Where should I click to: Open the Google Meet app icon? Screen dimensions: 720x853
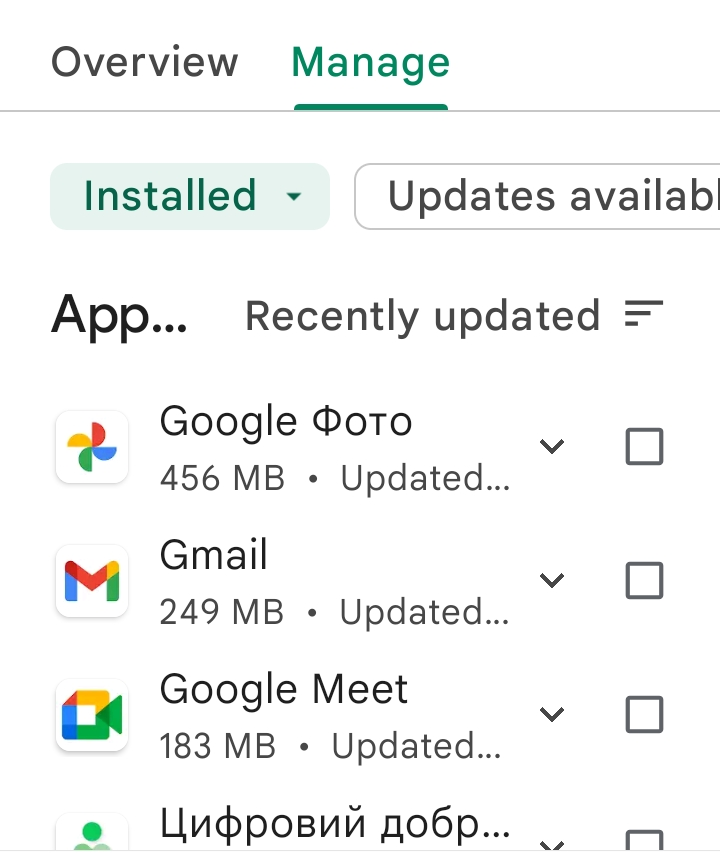(x=91, y=715)
